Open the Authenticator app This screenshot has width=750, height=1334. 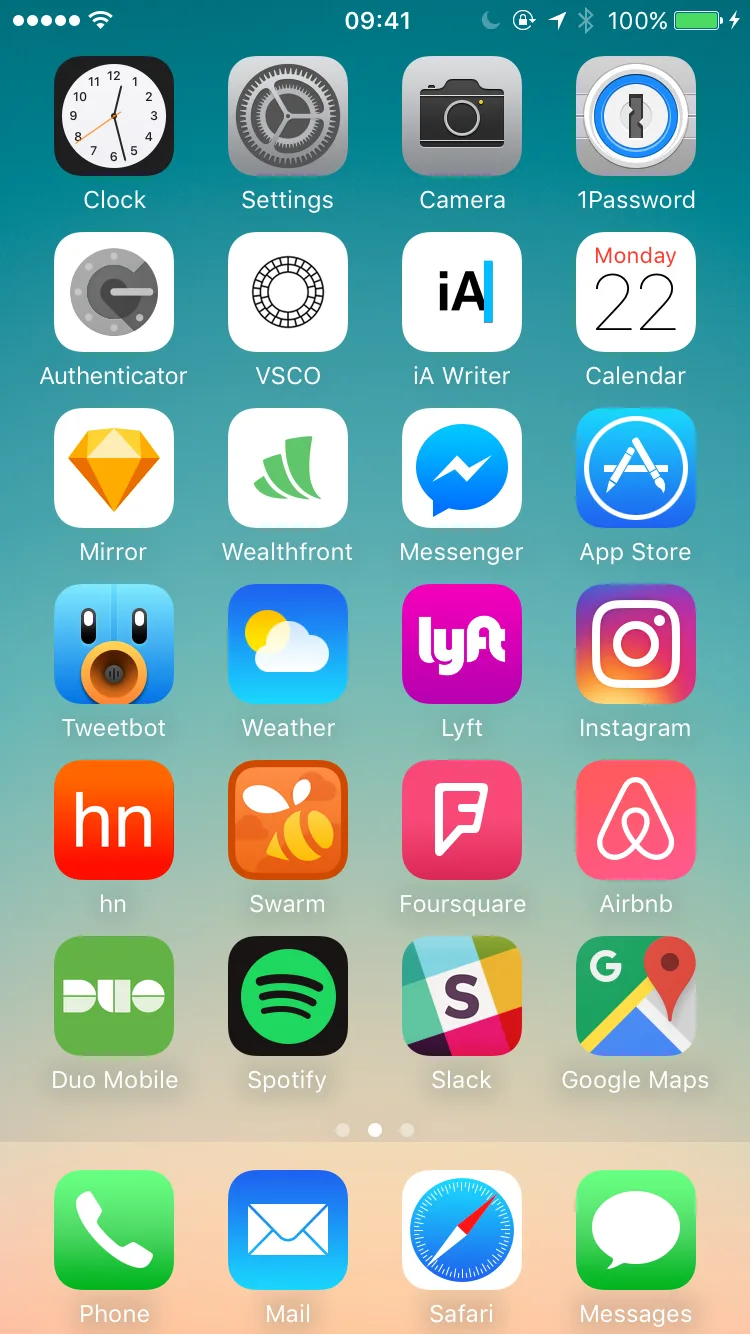[114, 292]
